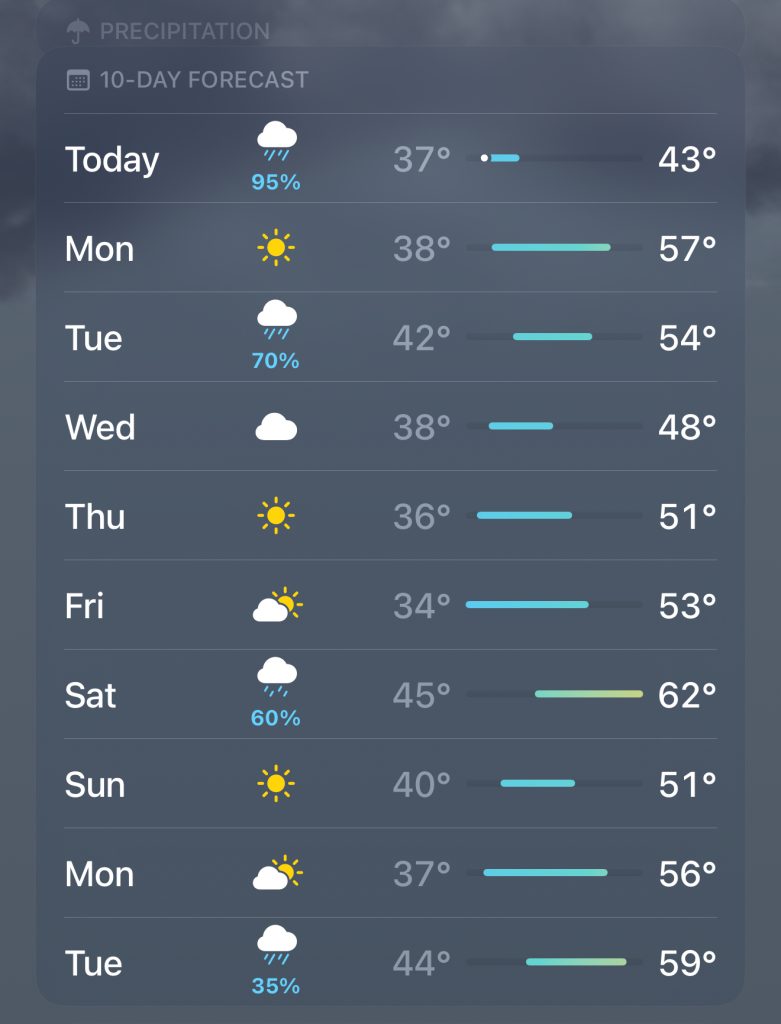Open the Mon row with 57° high
The image size is (781, 1024).
[390, 248]
